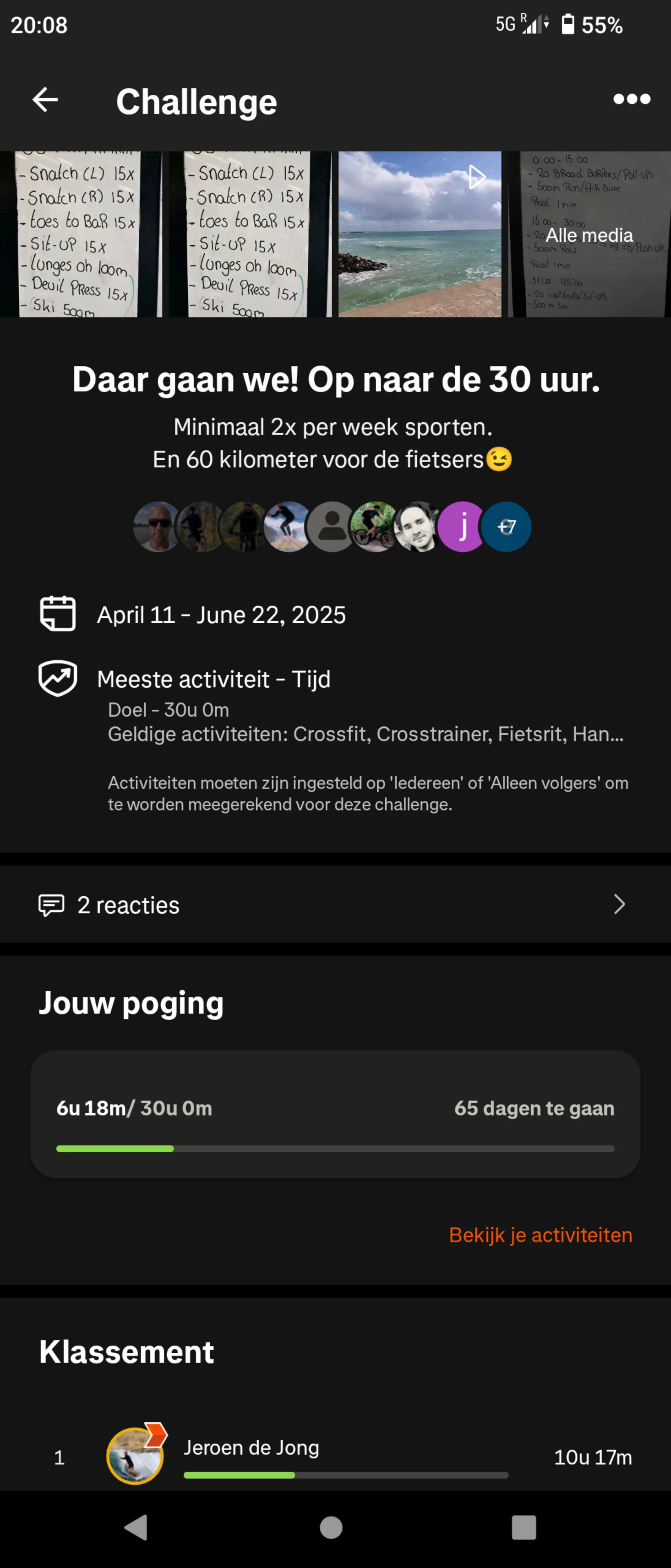This screenshot has height=1568, width=671.
Task: Tap the 'Bekijk je activiteiten' link
Action: (540, 1235)
